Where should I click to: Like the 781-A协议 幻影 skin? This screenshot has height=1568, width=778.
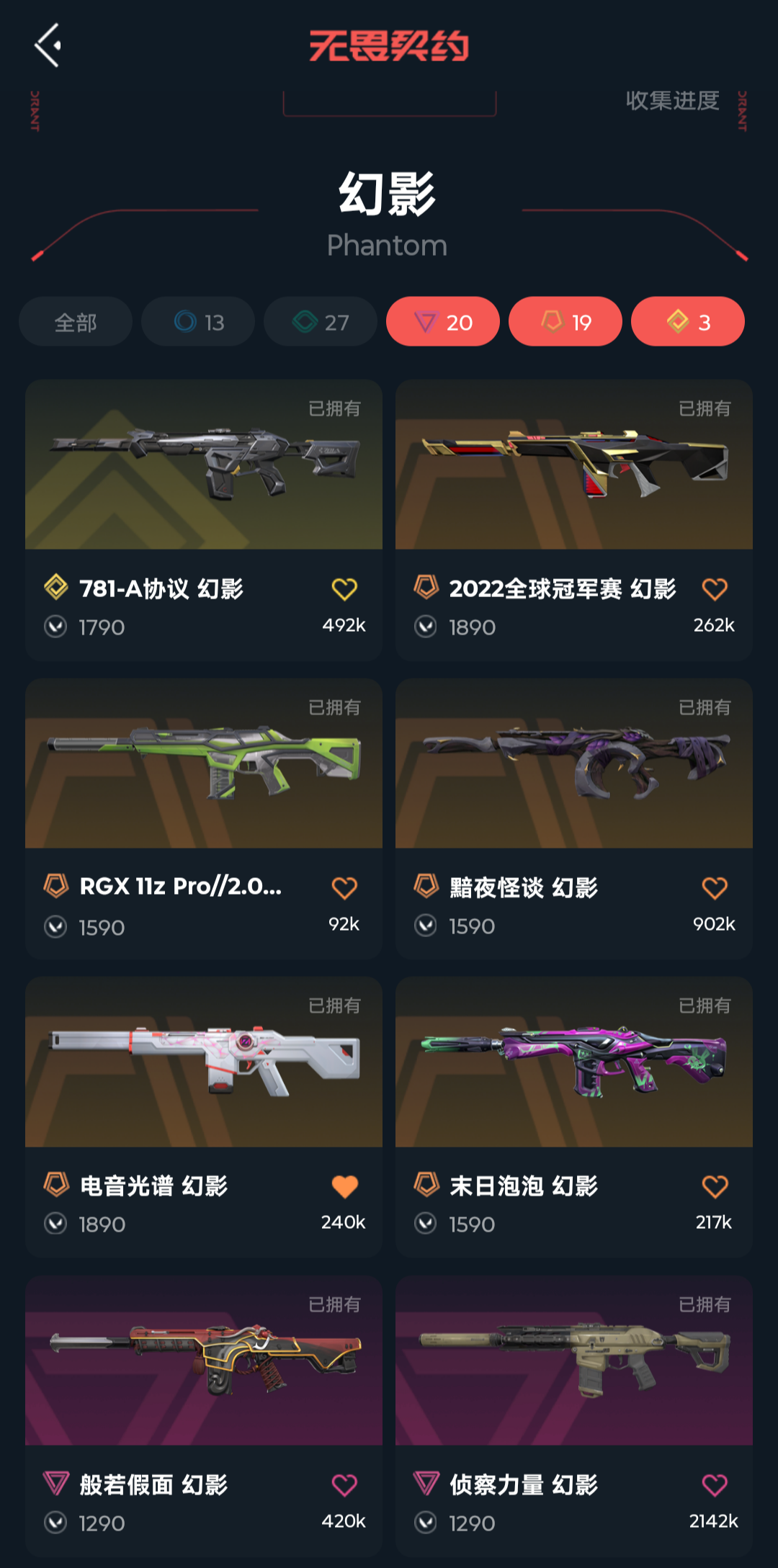click(x=344, y=589)
